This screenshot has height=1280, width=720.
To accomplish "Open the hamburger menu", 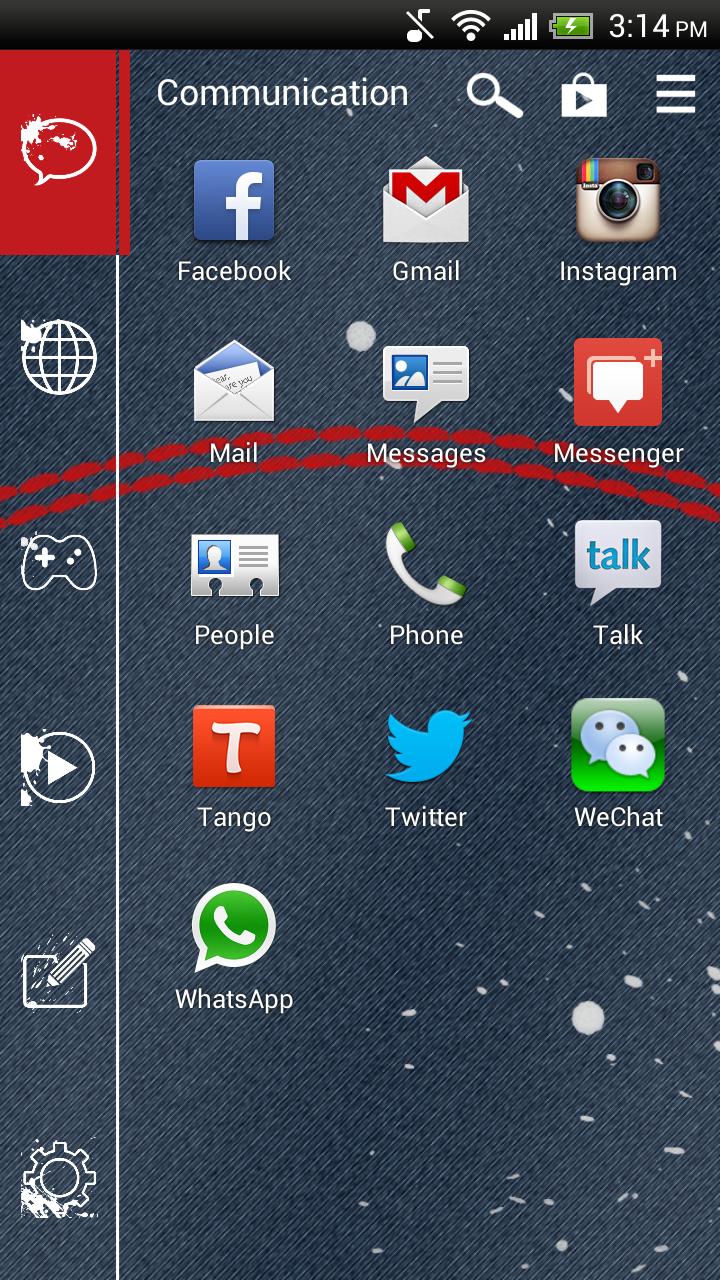I will (675, 94).
